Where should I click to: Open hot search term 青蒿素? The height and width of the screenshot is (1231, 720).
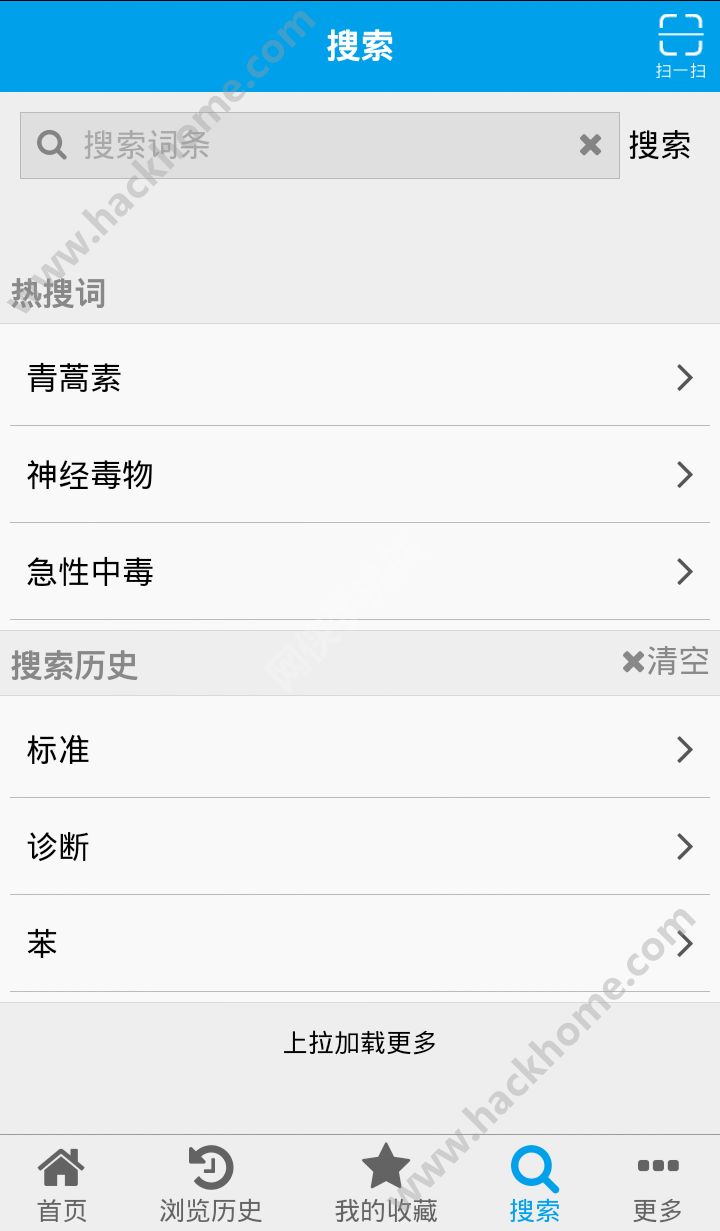point(360,378)
